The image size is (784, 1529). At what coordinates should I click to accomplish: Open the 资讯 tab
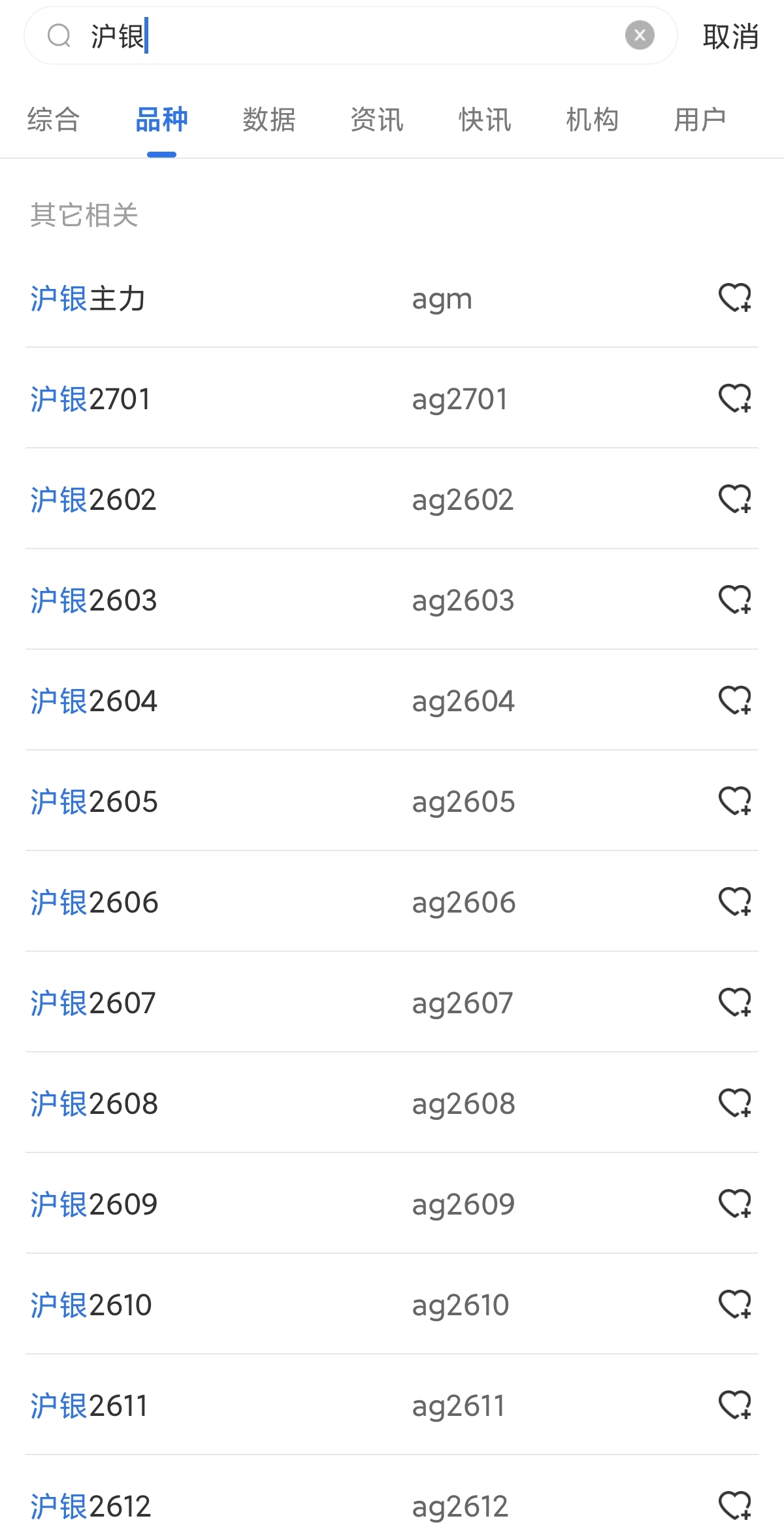click(x=377, y=120)
